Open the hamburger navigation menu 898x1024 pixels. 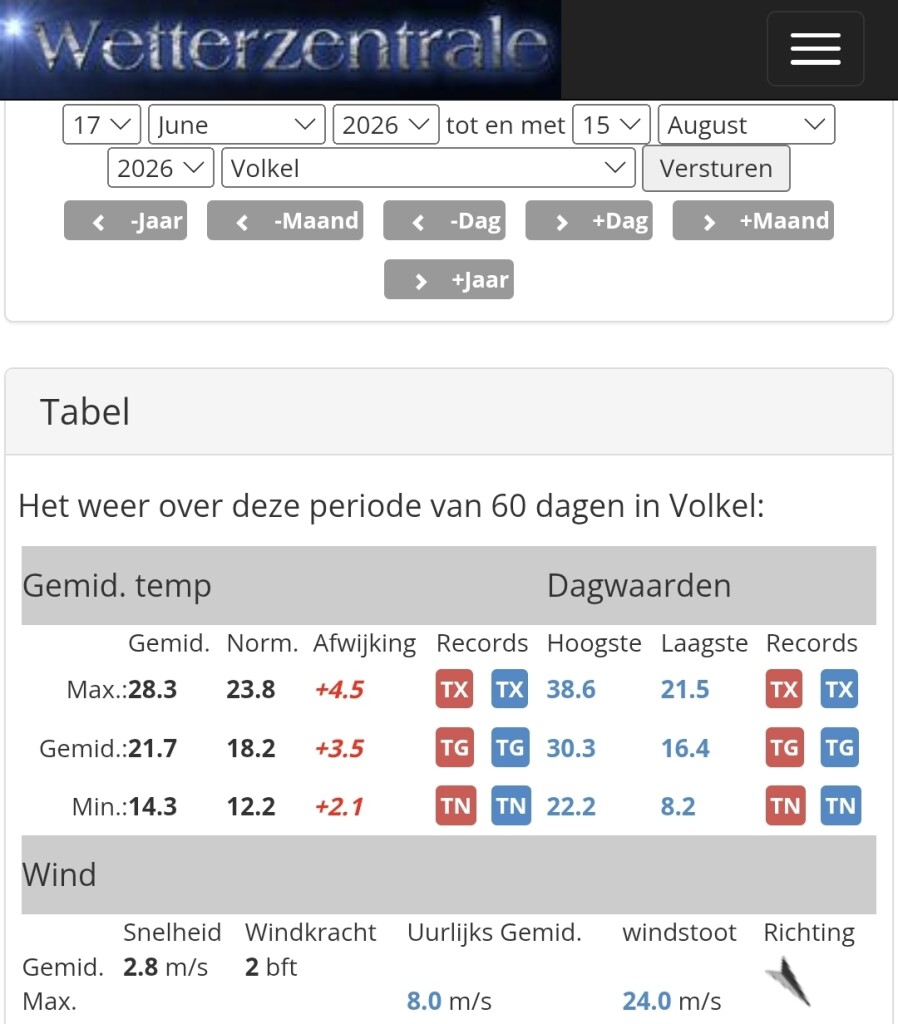815,49
